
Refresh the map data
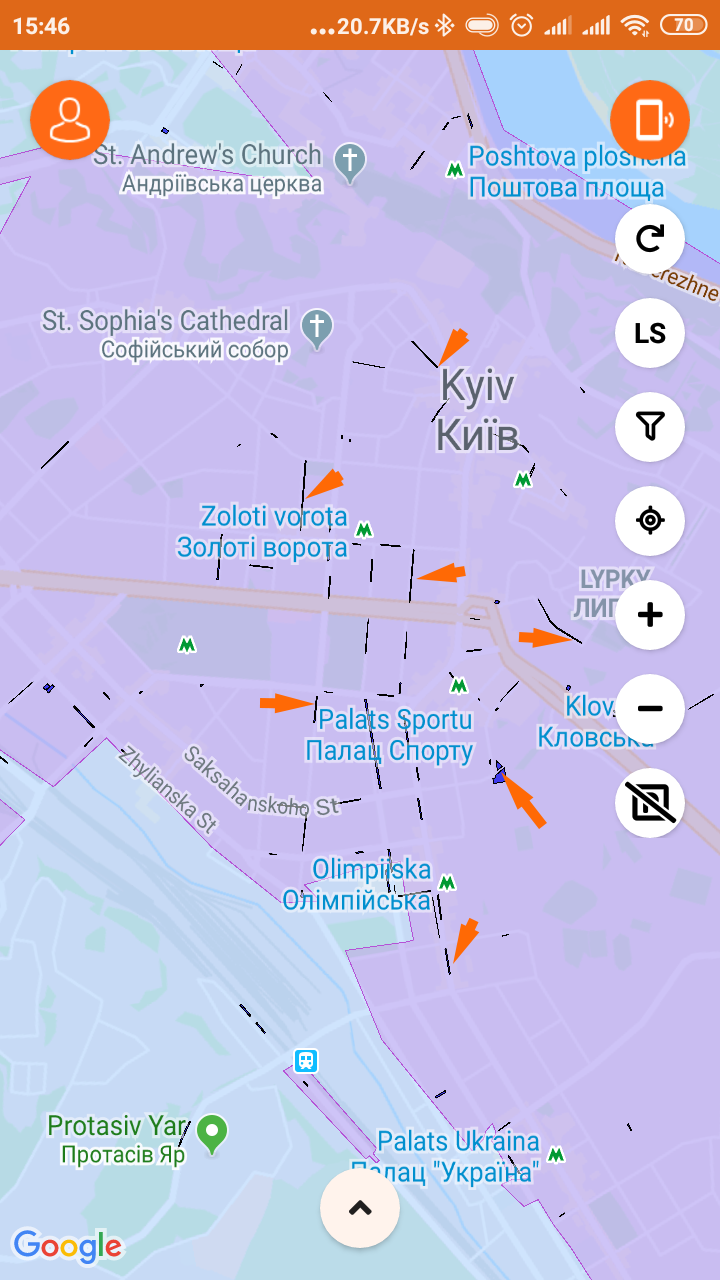pos(650,239)
